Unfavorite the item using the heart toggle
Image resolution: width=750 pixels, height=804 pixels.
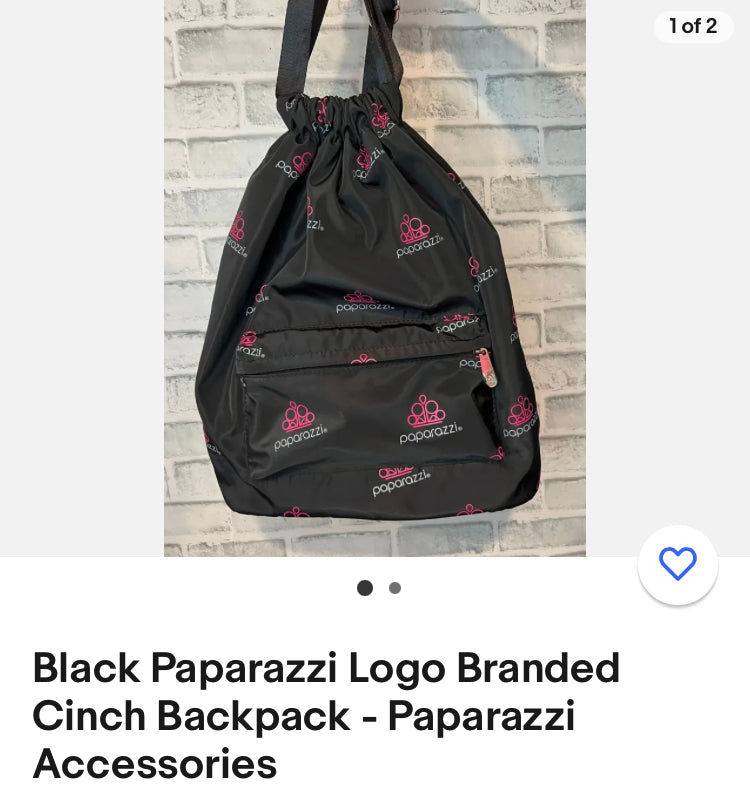678,564
